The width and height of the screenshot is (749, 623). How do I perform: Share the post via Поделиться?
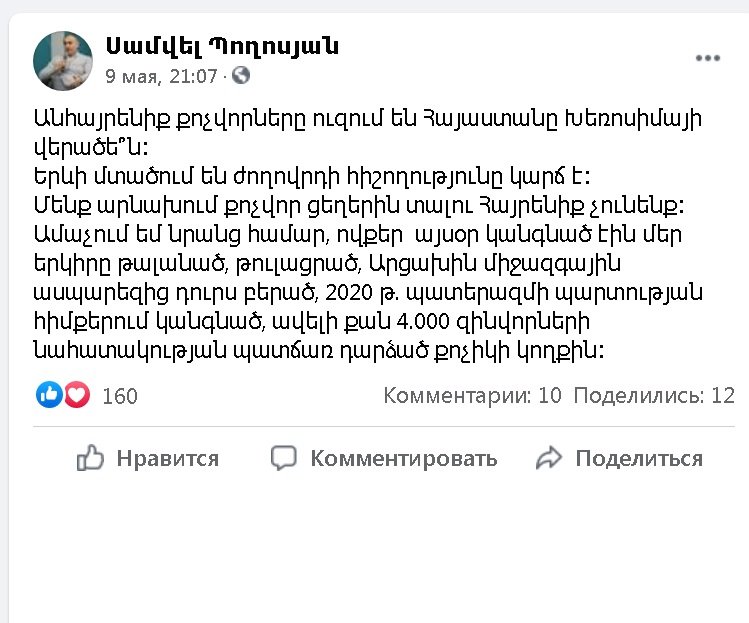tap(620, 459)
